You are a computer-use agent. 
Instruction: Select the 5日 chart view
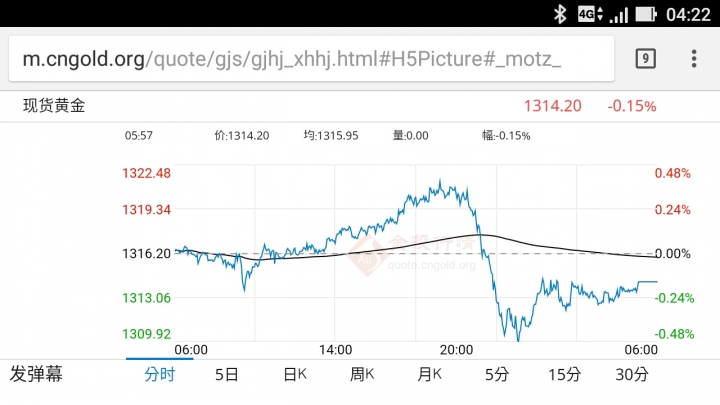tap(227, 375)
